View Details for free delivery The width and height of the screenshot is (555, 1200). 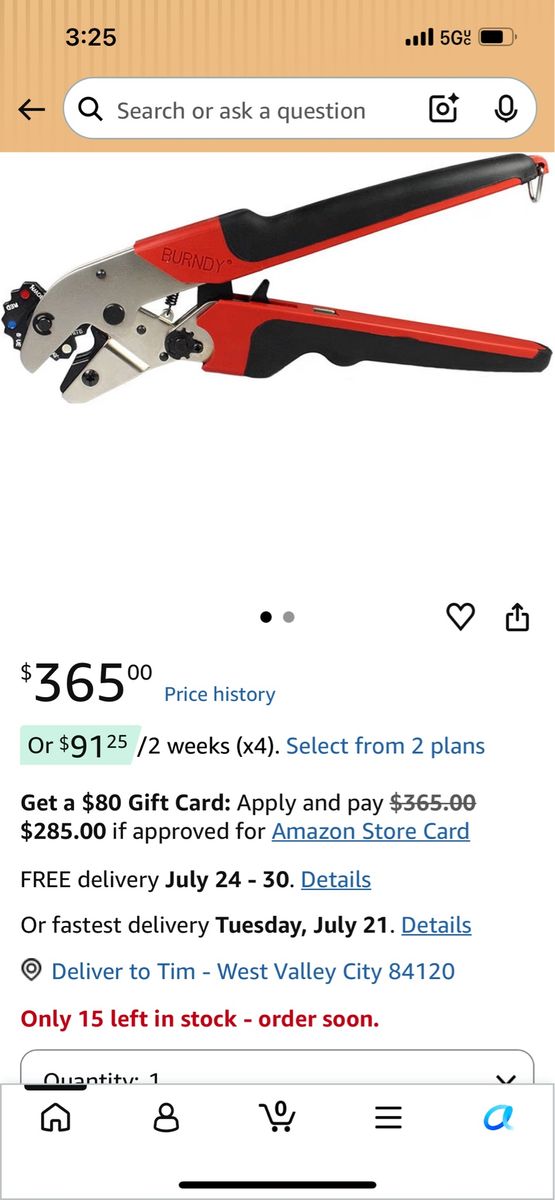(x=336, y=880)
